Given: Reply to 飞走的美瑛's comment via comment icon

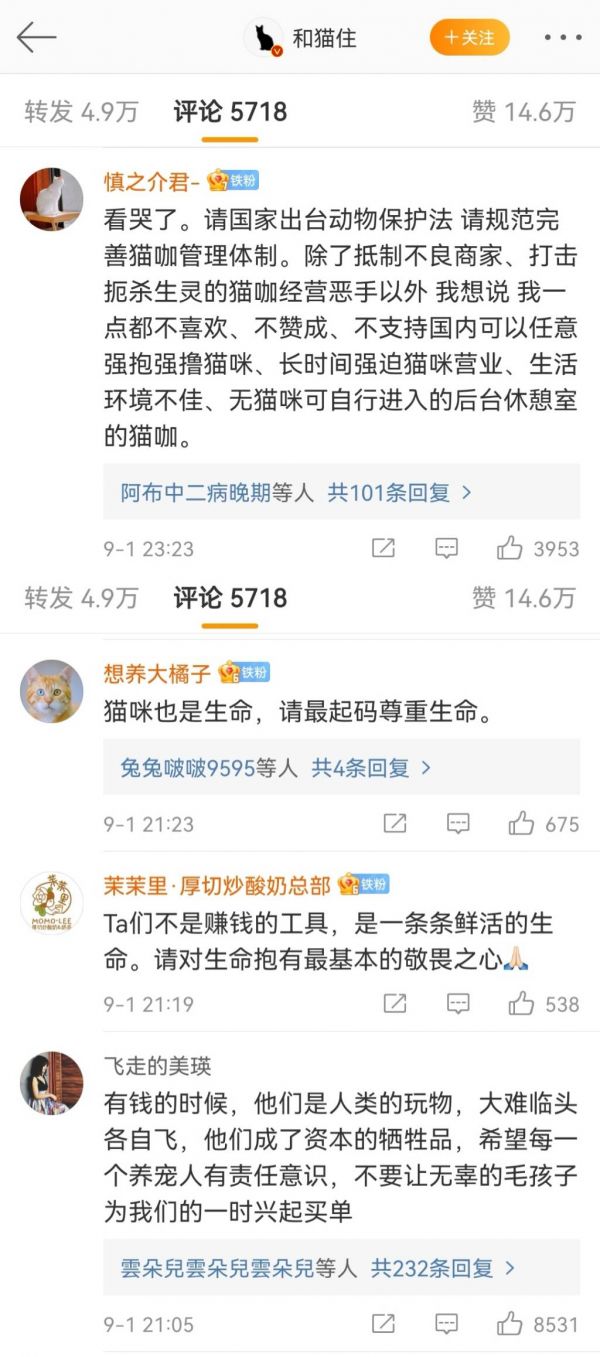Looking at the screenshot, I should (446, 1324).
